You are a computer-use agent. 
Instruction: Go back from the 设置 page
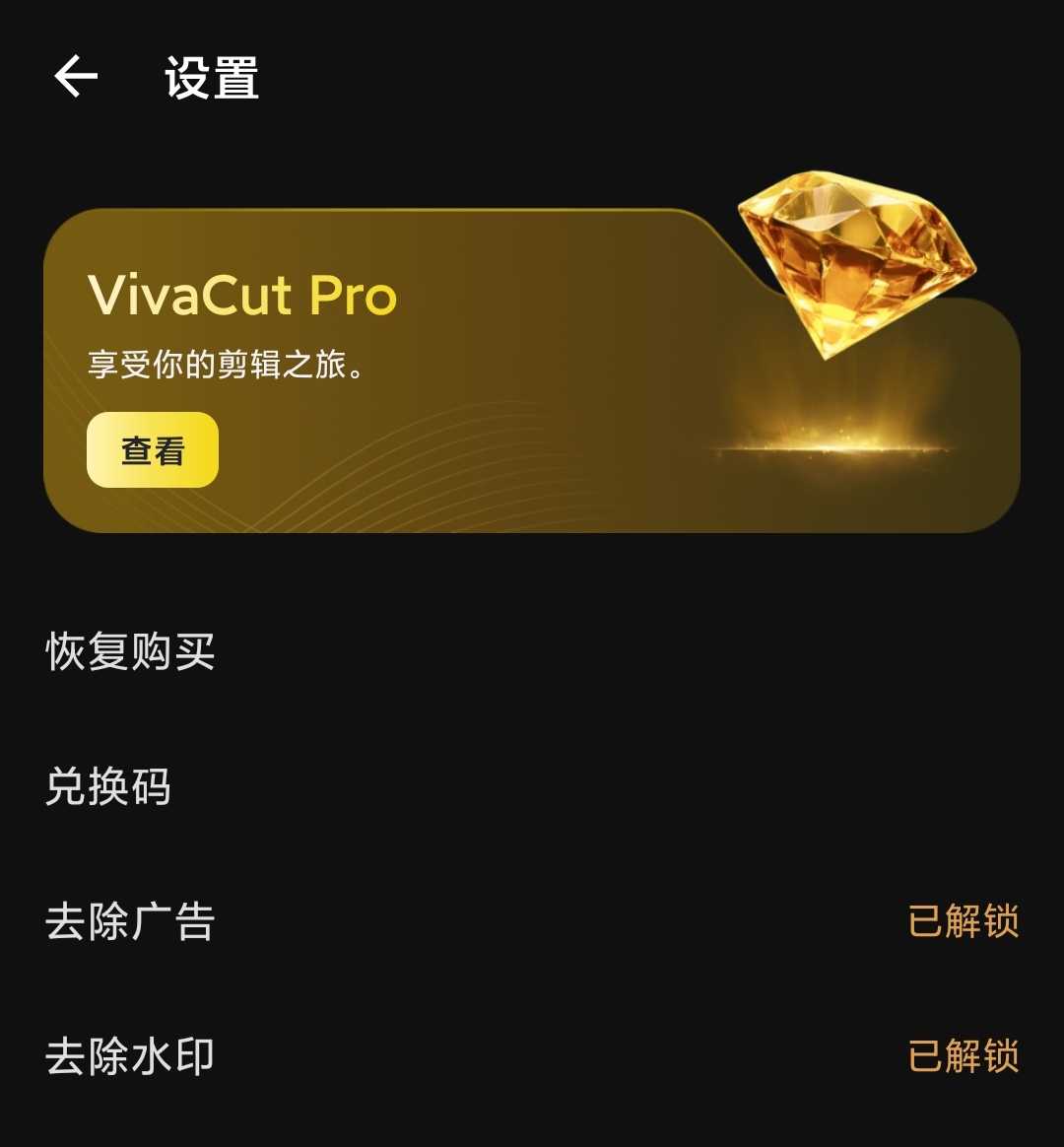click(x=76, y=77)
